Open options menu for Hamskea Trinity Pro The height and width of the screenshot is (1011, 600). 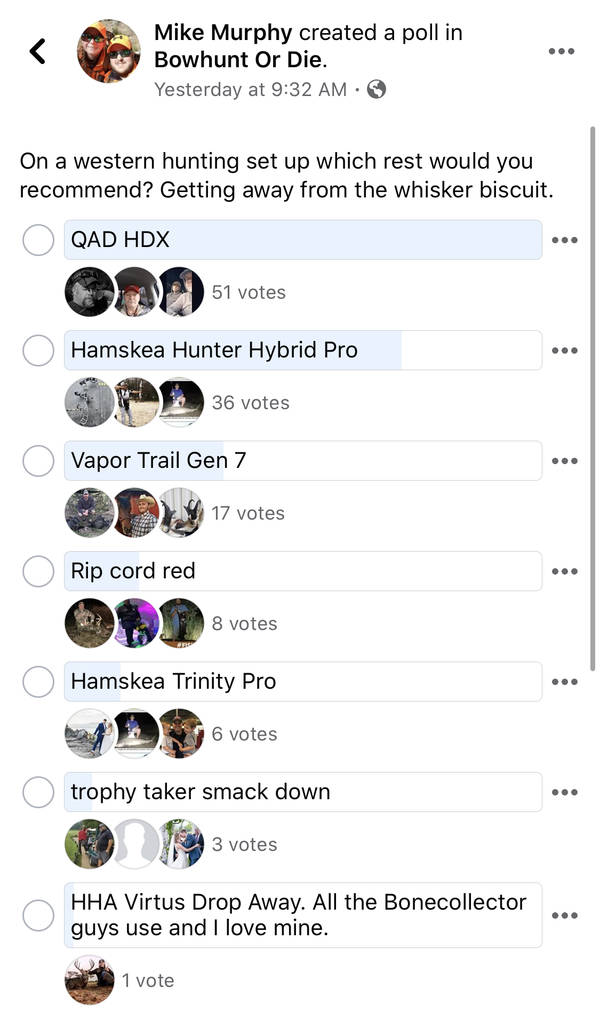564,681
